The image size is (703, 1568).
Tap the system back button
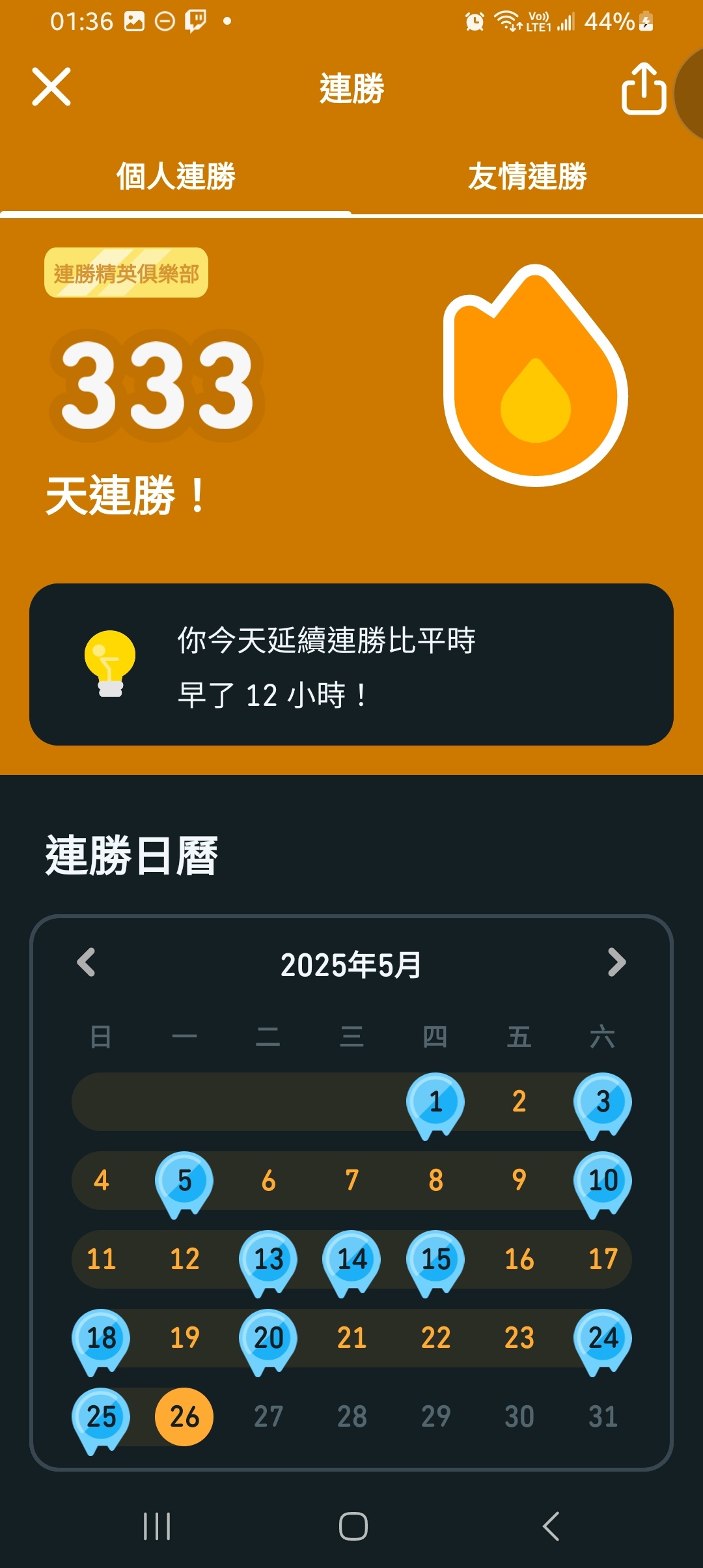[551, 1526]
